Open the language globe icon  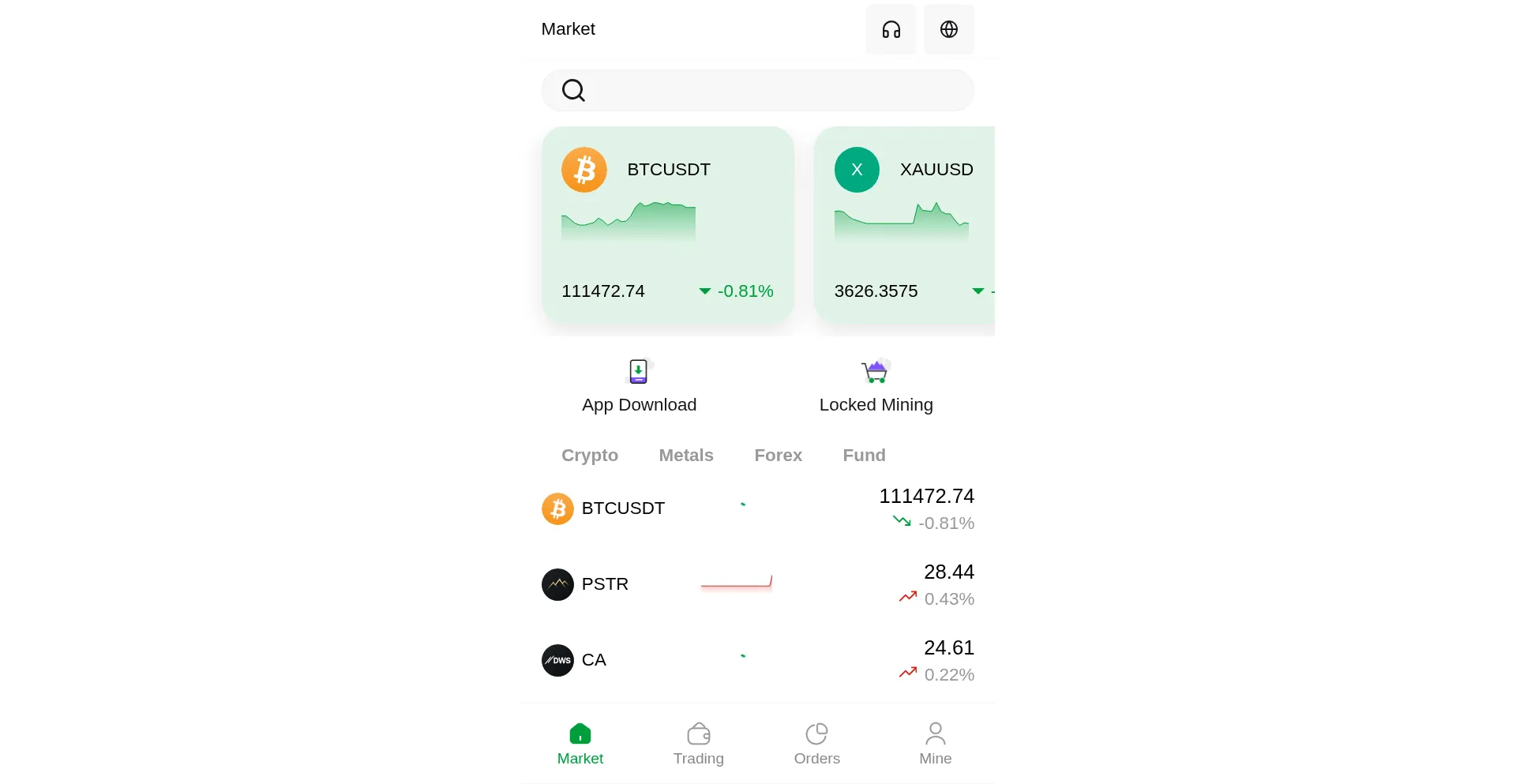point(948,29)
